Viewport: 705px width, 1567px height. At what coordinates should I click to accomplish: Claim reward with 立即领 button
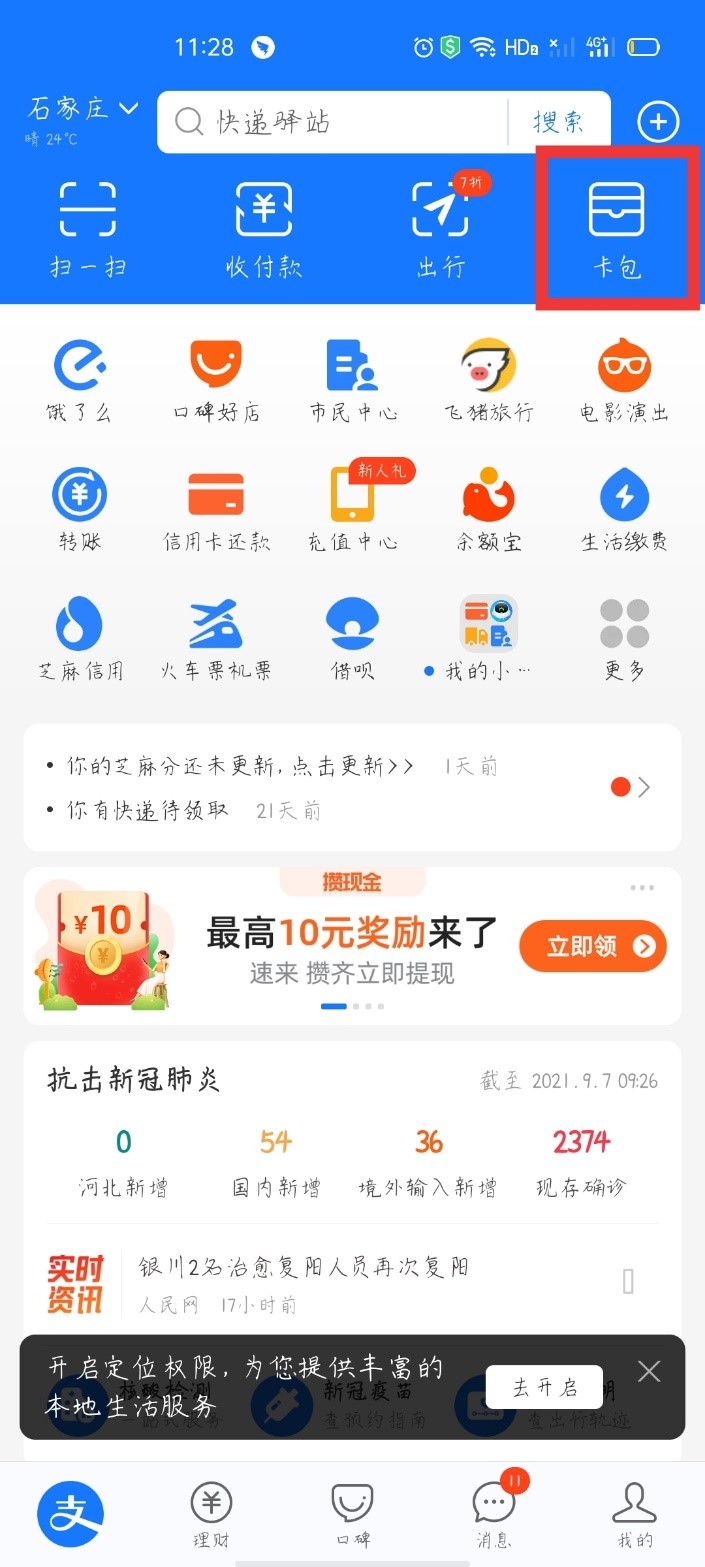(x=592, y=946)
